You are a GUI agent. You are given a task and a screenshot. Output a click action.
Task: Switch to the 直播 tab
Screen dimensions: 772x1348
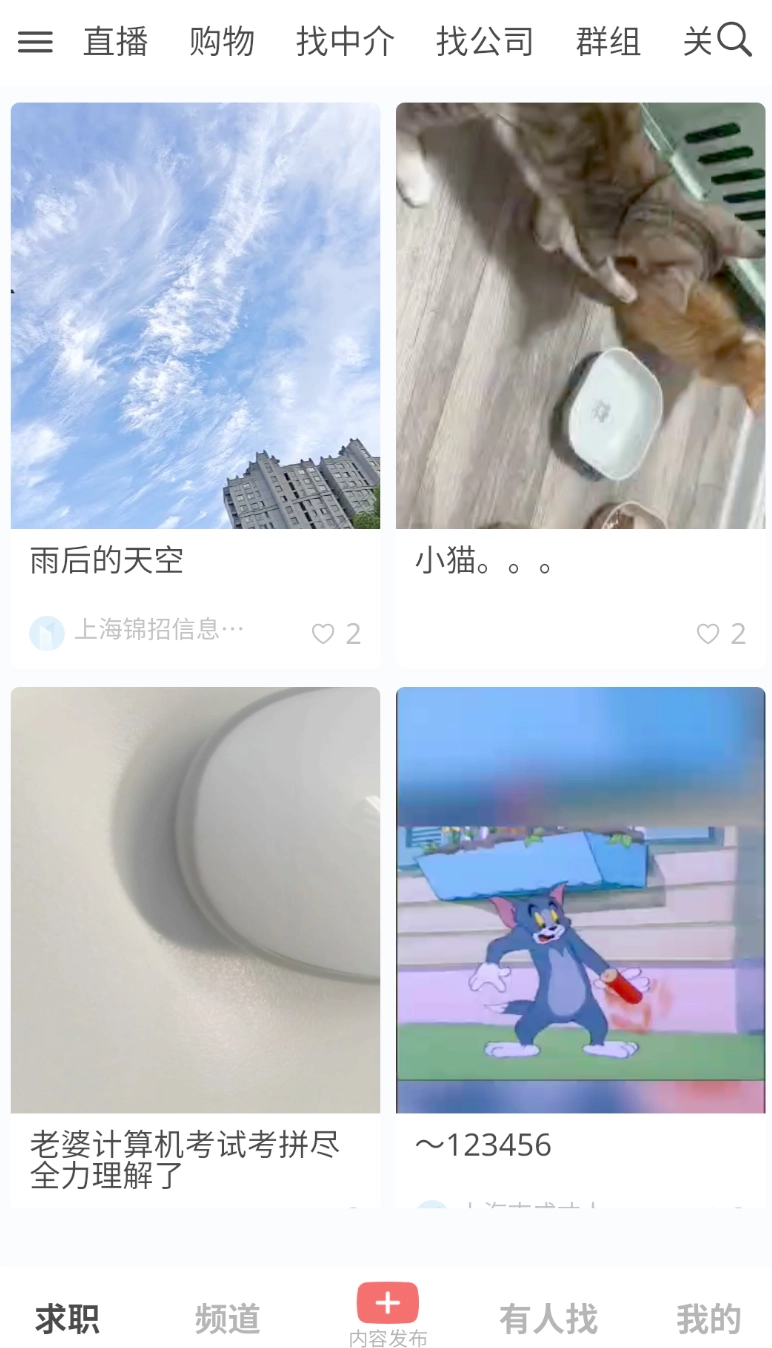(x=115, y=40)
